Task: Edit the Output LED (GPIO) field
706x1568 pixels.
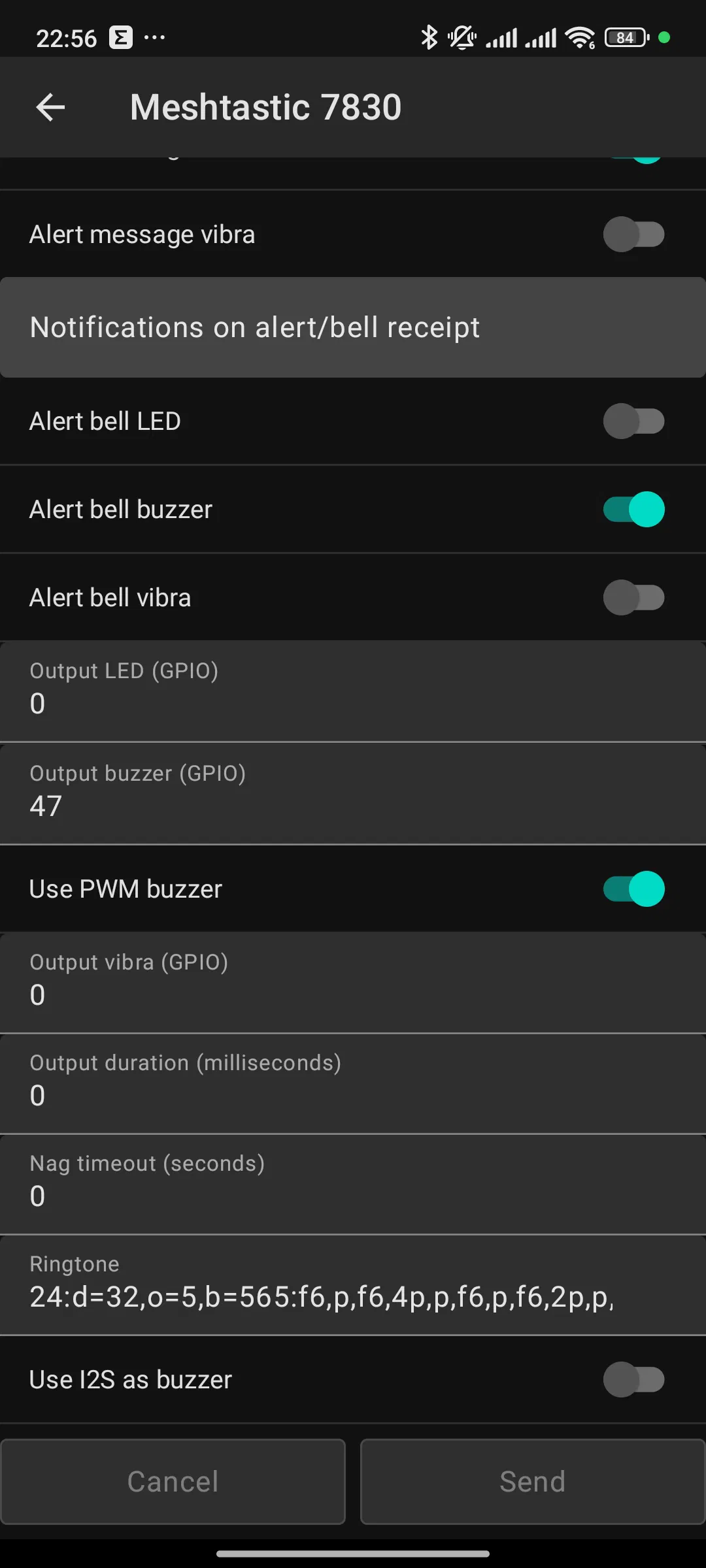Action: tap(353, 693)
